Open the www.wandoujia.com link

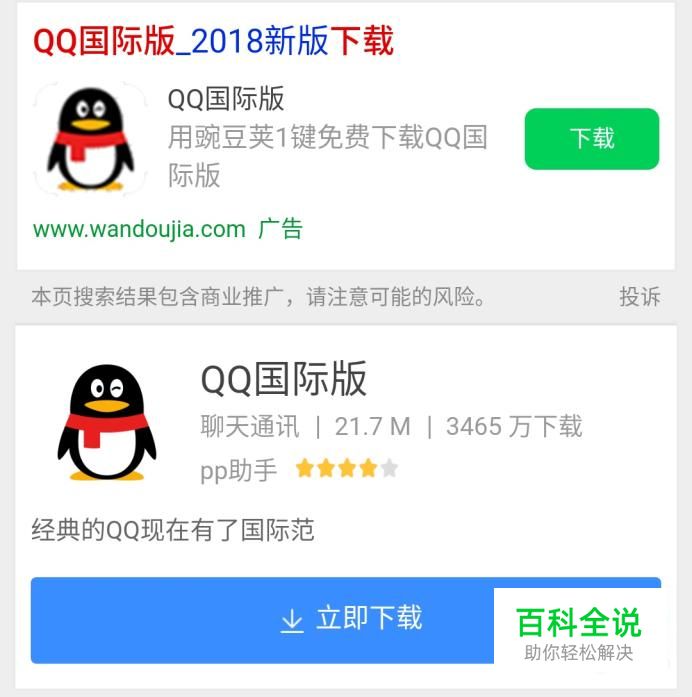click(139, 229)
